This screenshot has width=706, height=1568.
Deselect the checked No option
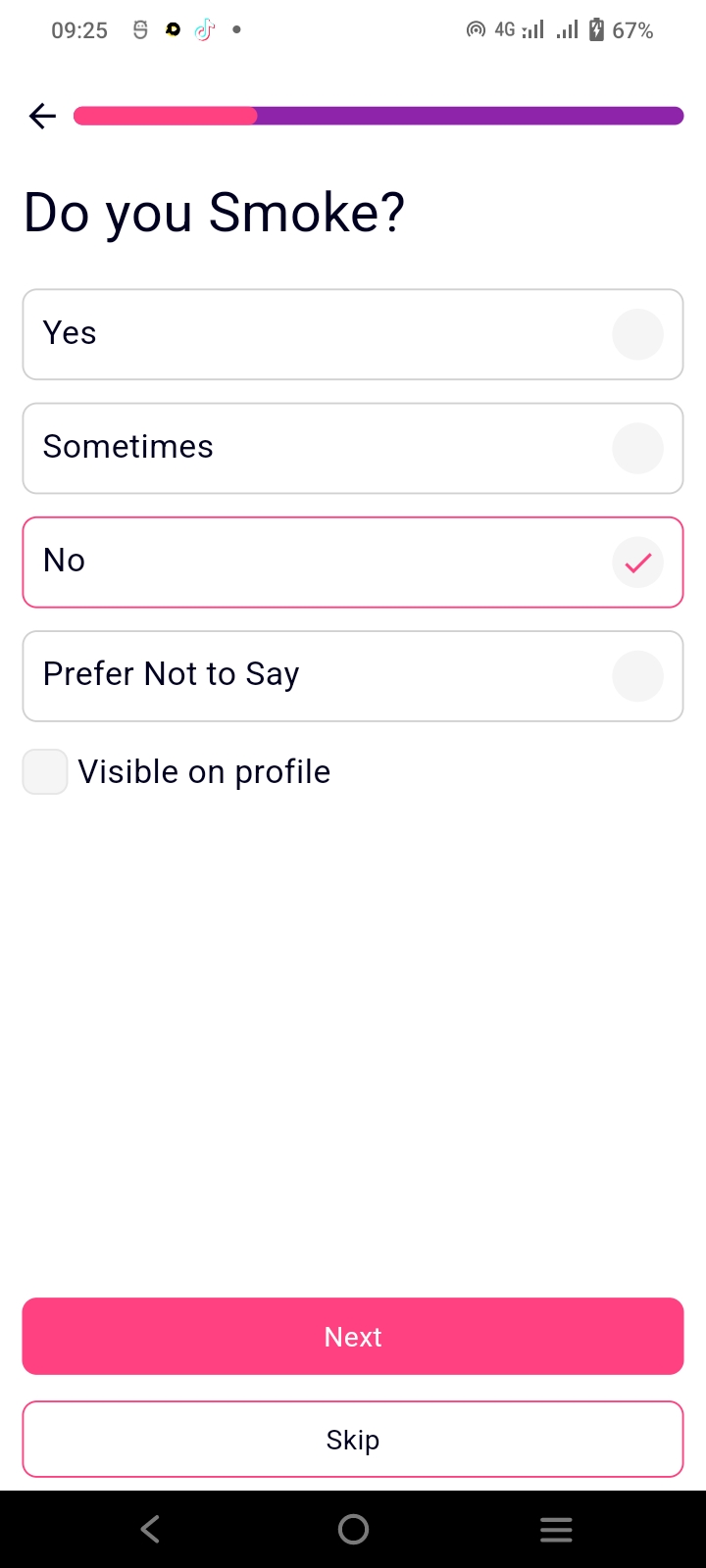click(353, 562)
